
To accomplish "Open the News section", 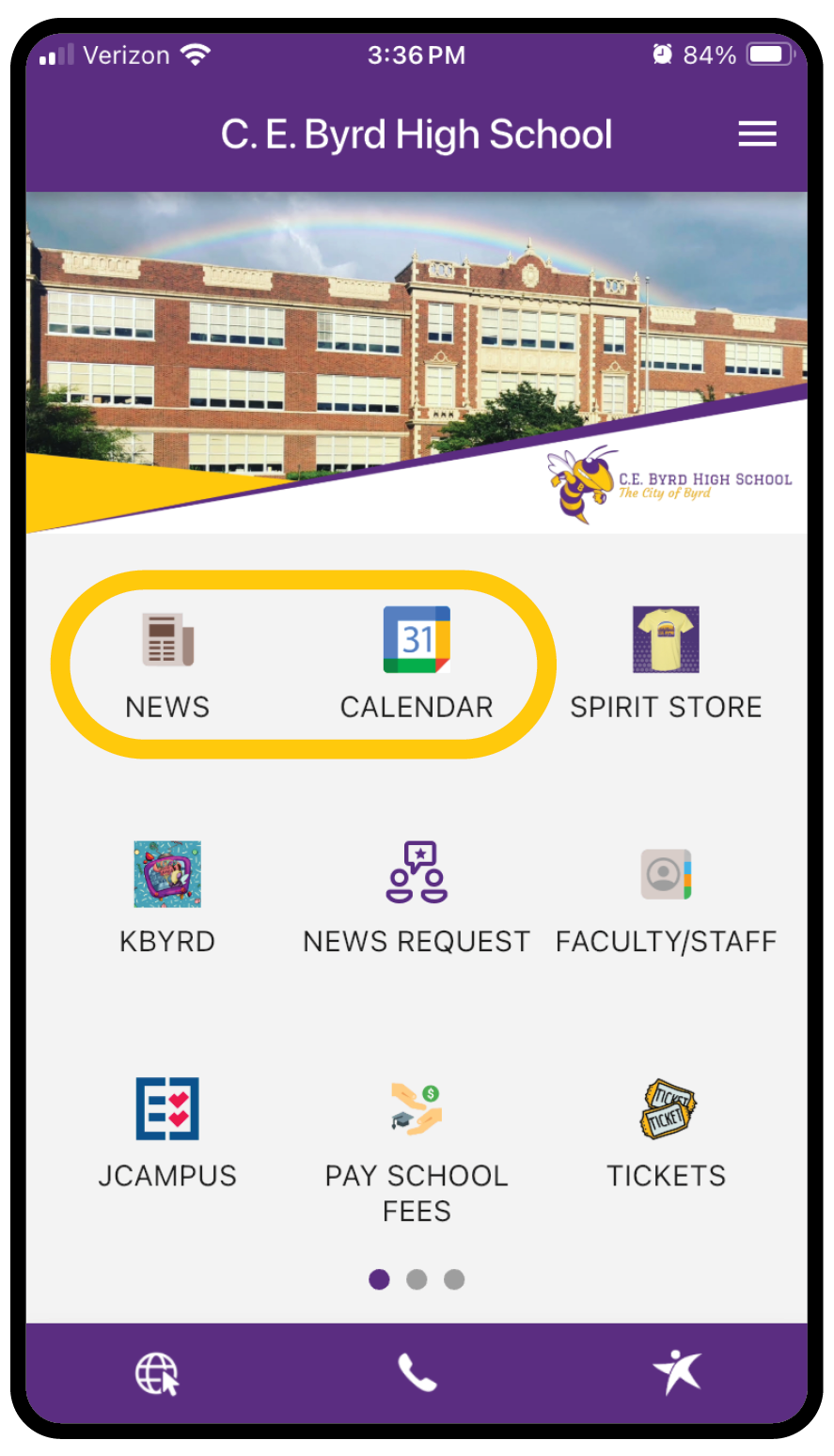I will point(167,664).
